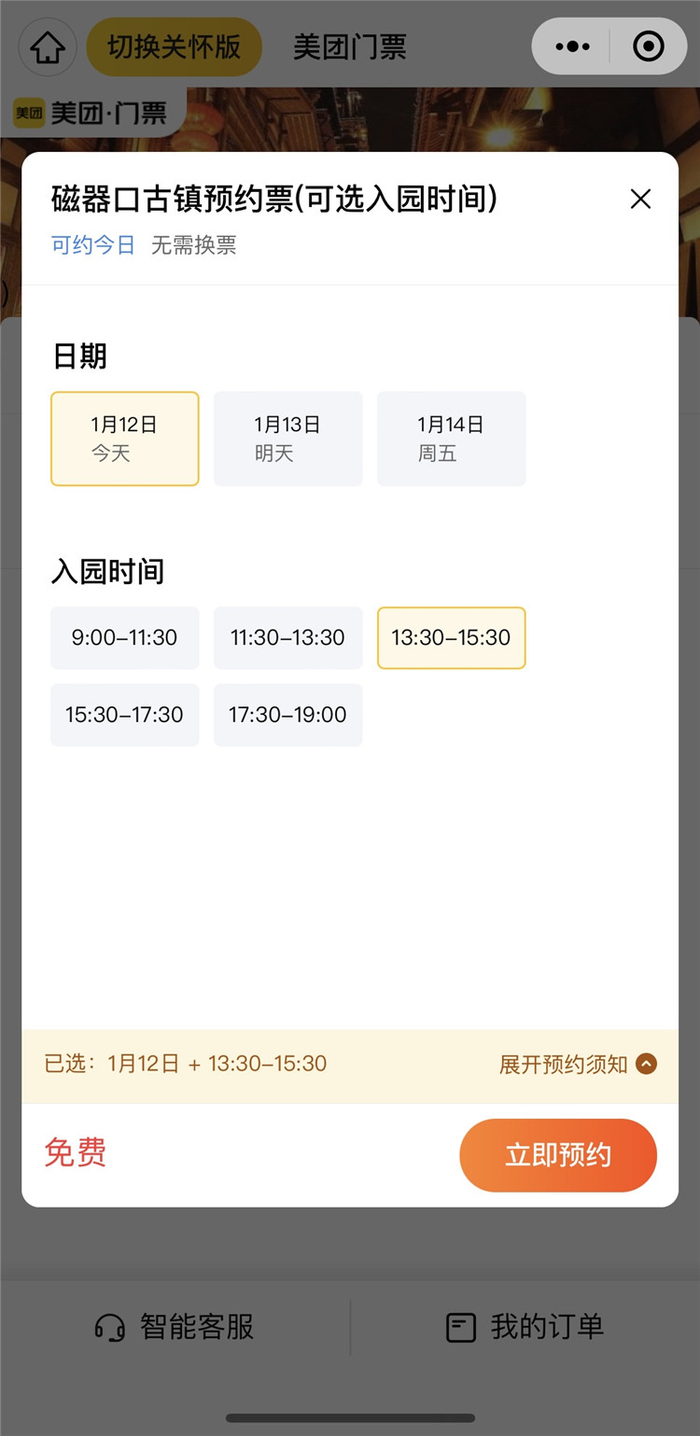Open the mini program more options menu
Image resolution: width=700 pixels, height=1436 pixels.
(x=572, y=47)
